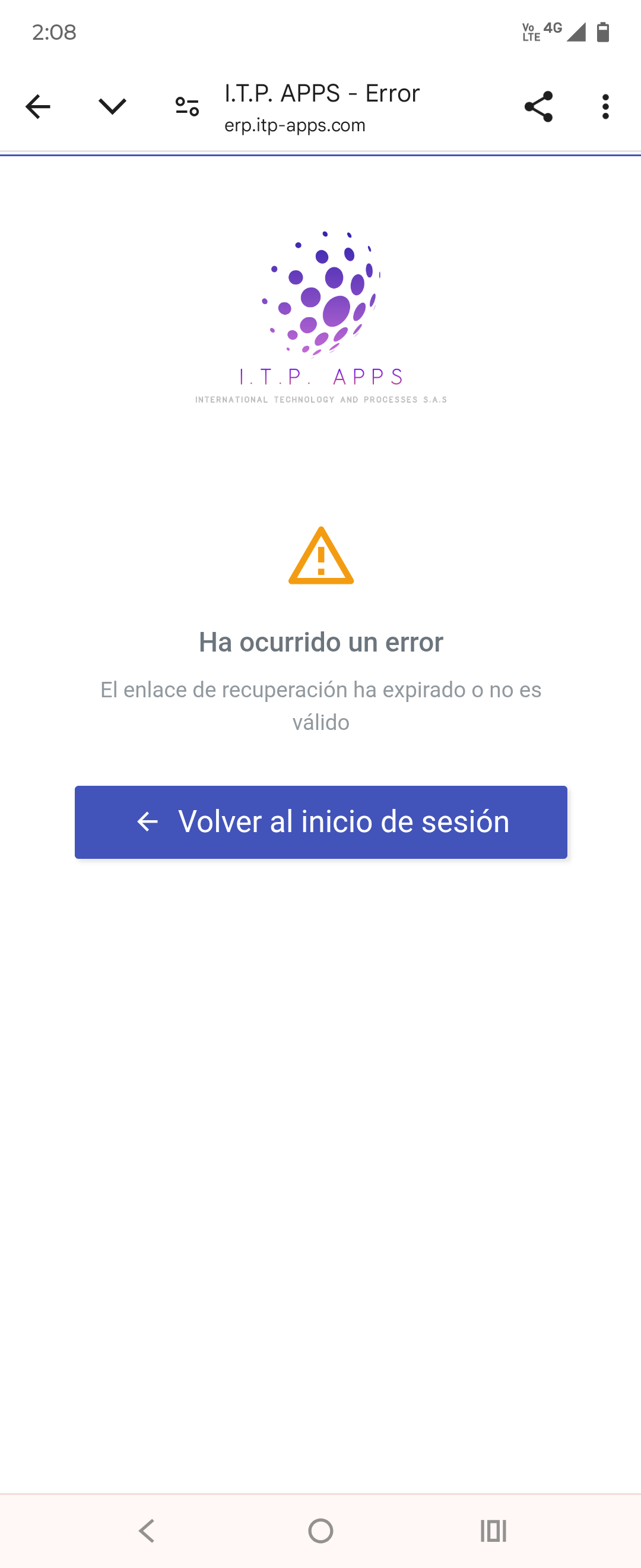
Task: Tap the back arrow in the browser bar
Action: pos(38,107)
